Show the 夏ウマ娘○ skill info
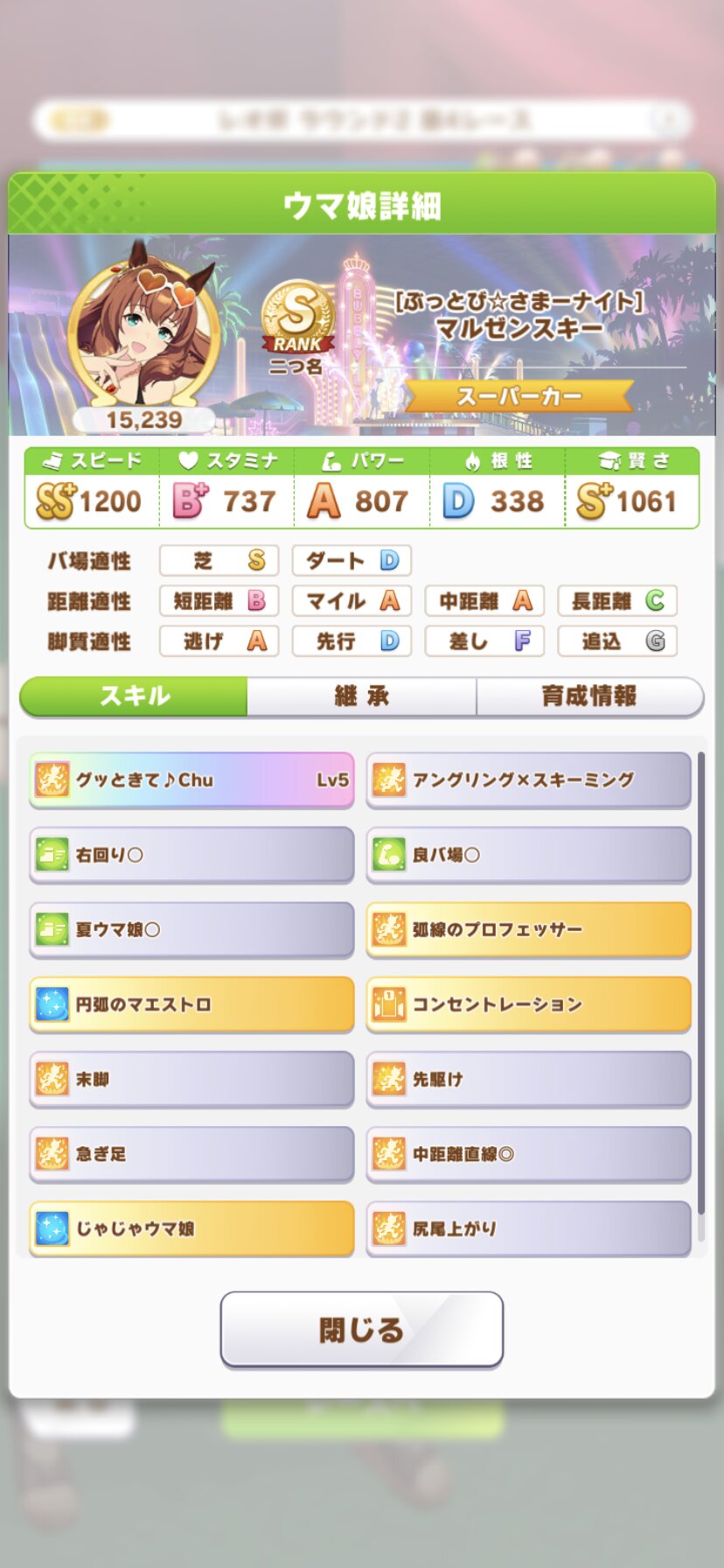 191,929
